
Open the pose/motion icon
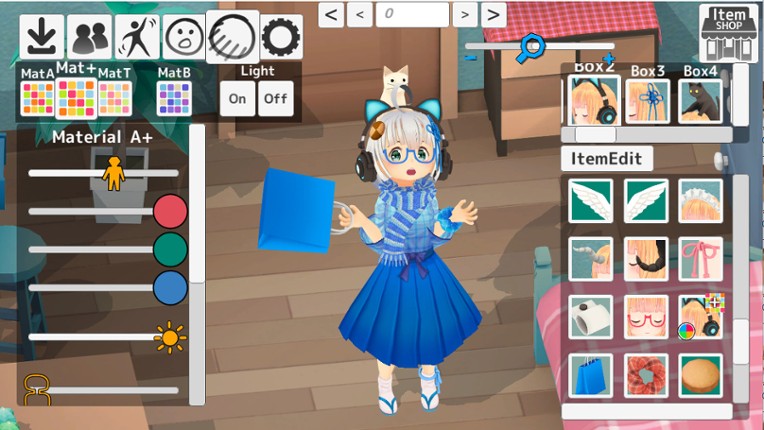[137, 37]
